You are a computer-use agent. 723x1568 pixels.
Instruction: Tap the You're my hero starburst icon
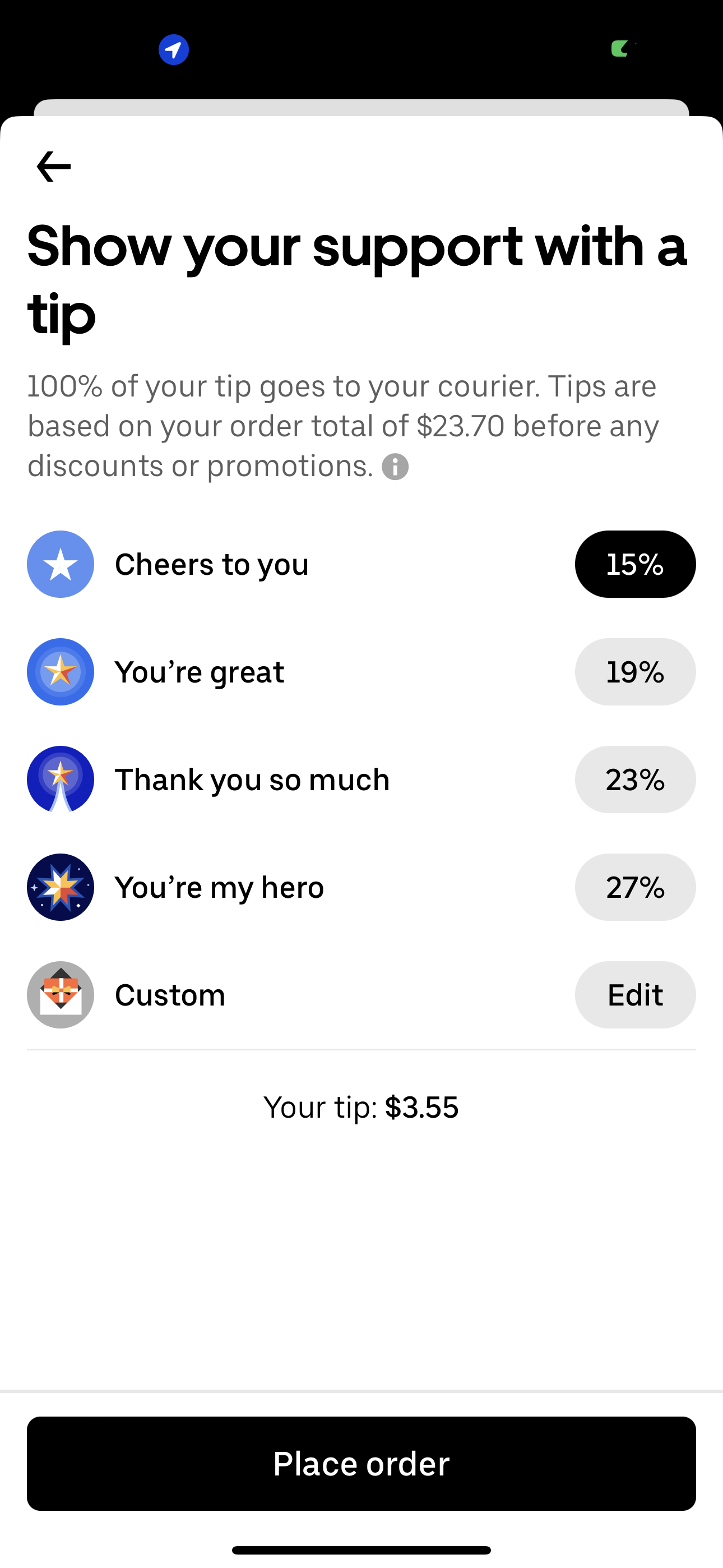[61, 888]
